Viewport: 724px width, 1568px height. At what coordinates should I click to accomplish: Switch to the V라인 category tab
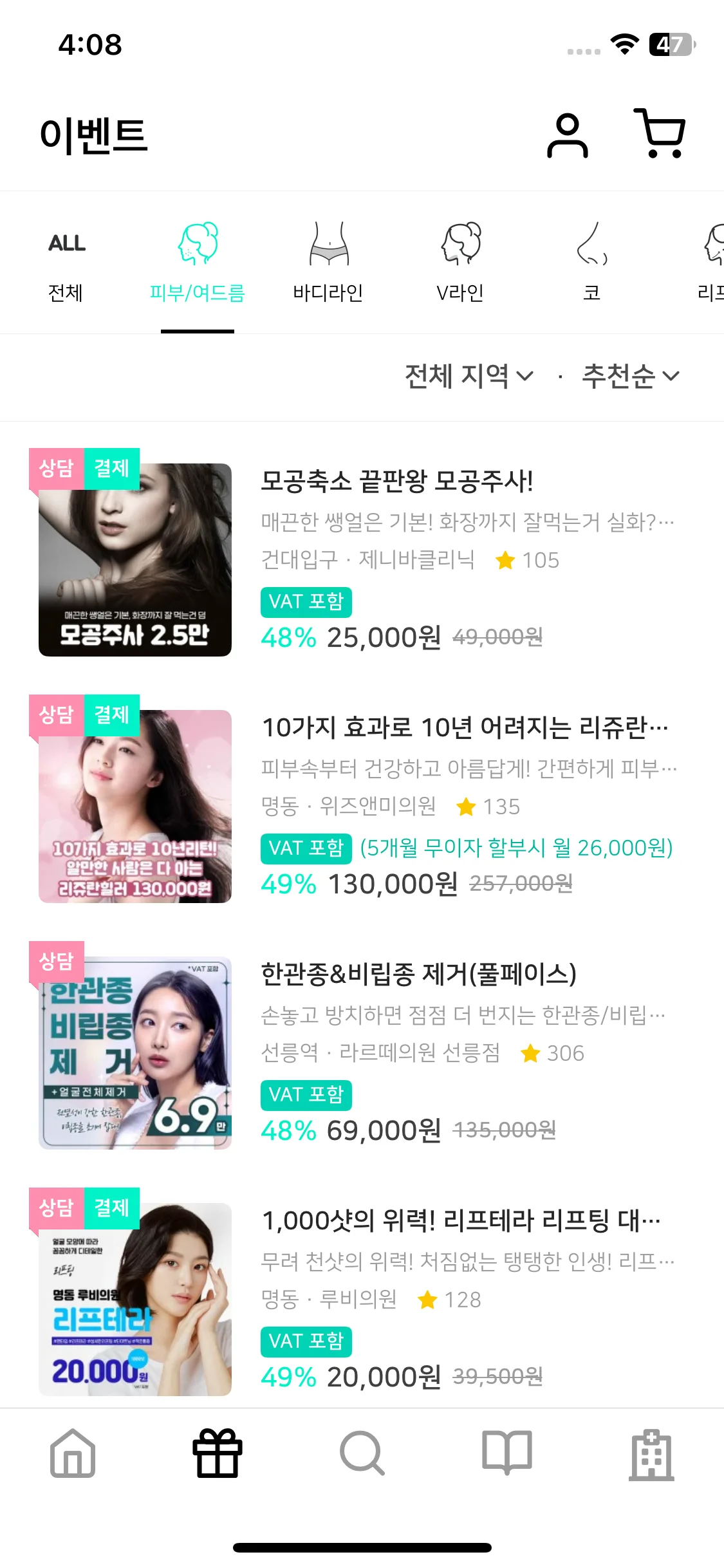click(x=460, y=265)
